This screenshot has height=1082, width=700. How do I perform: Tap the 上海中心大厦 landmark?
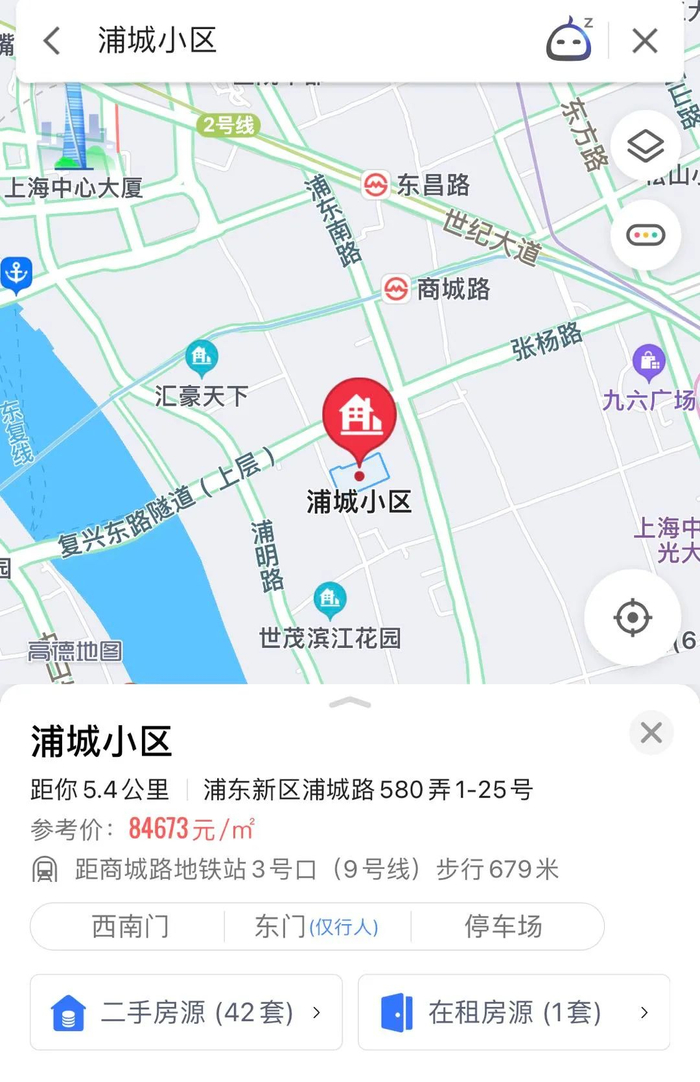click(x=75, y=140)
